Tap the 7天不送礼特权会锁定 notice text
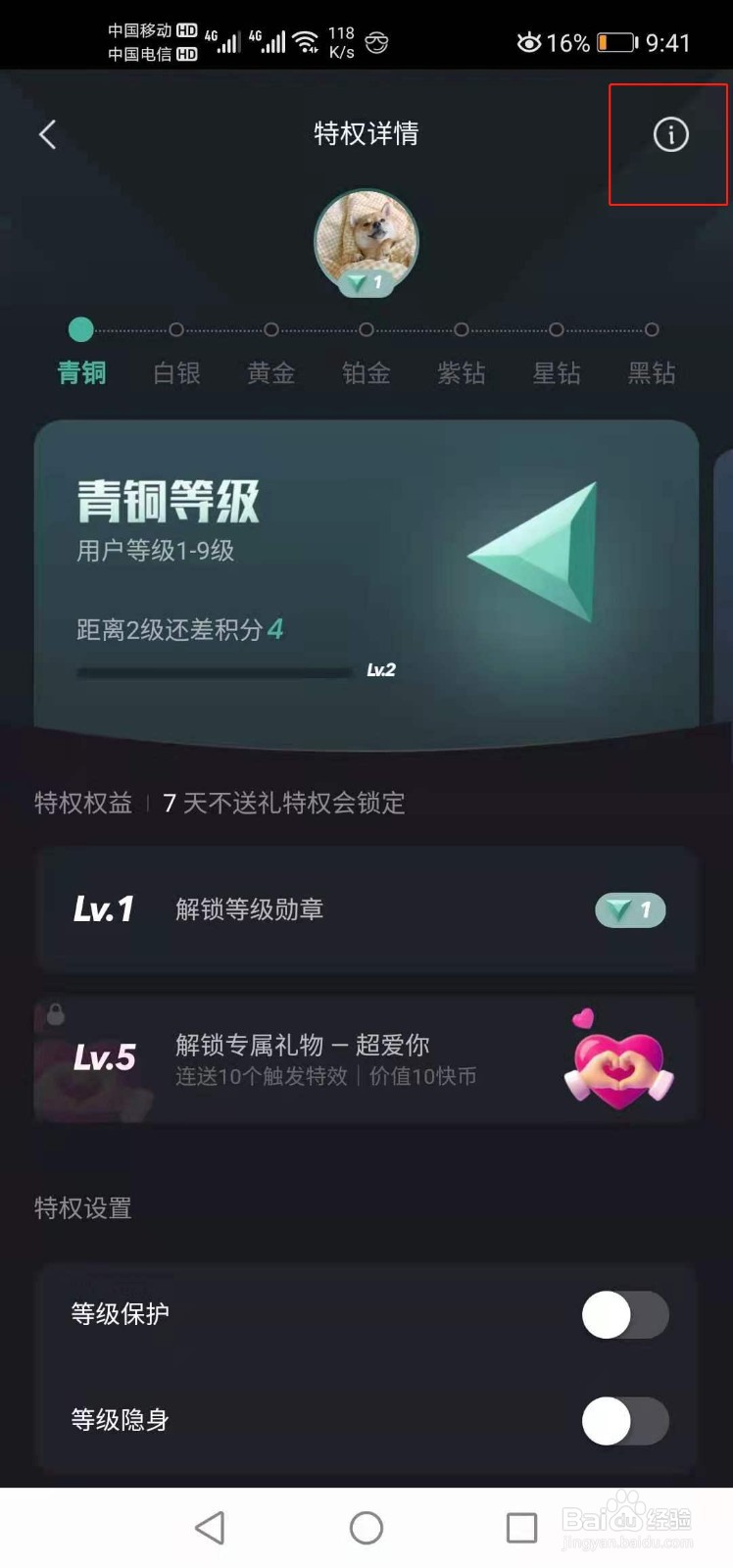 [x=284, y=803]
